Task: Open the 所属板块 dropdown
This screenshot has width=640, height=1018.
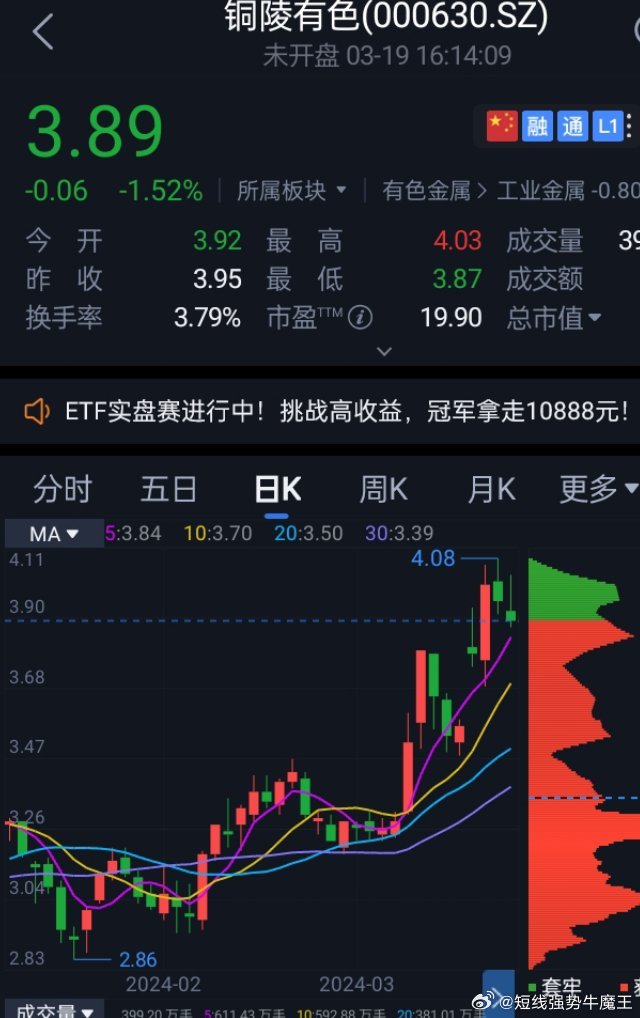Action: pyautogui.click(x=291, y=190)
